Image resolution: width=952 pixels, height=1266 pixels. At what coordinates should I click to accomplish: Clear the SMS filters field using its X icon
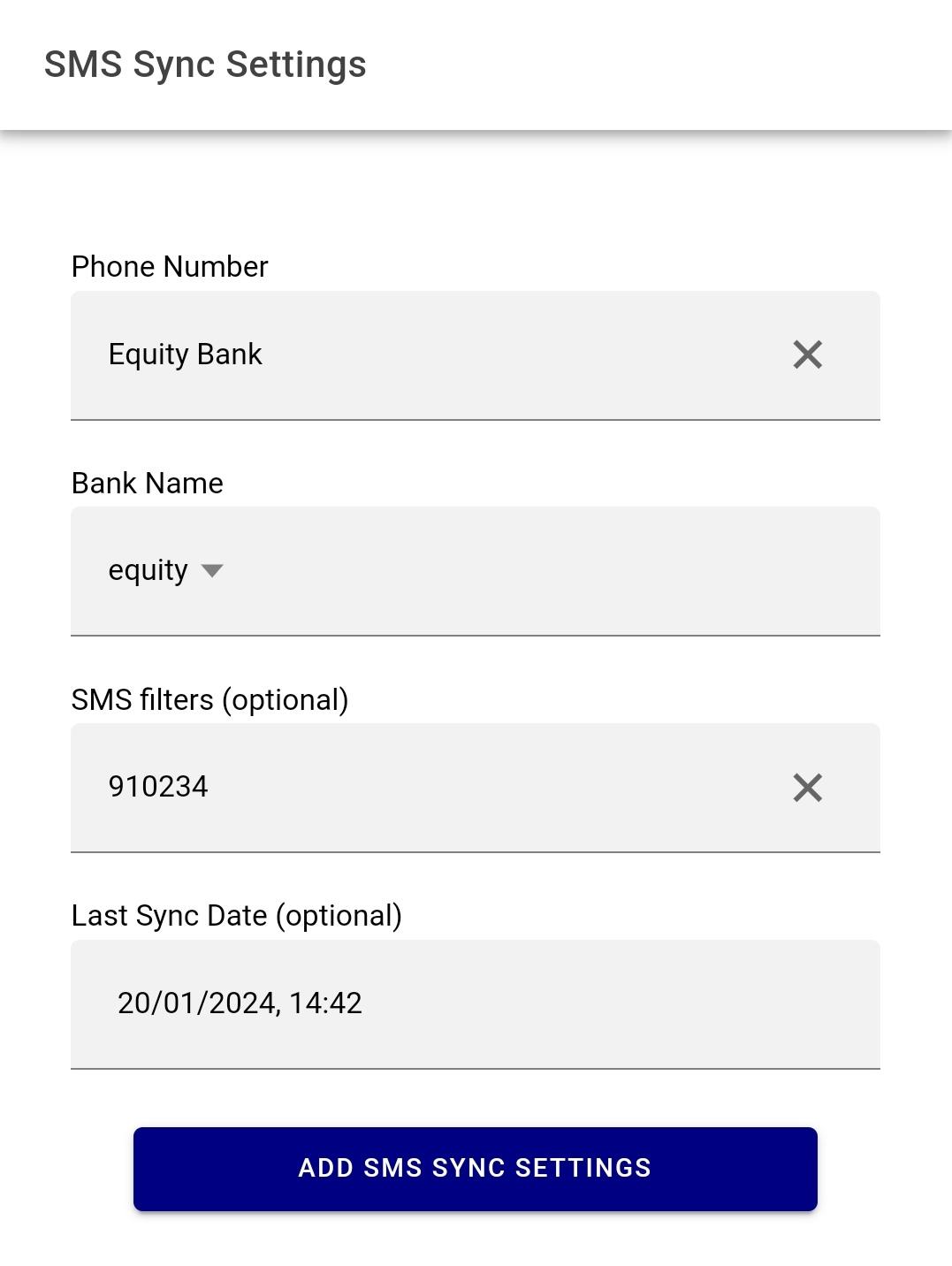pos(808,787)
